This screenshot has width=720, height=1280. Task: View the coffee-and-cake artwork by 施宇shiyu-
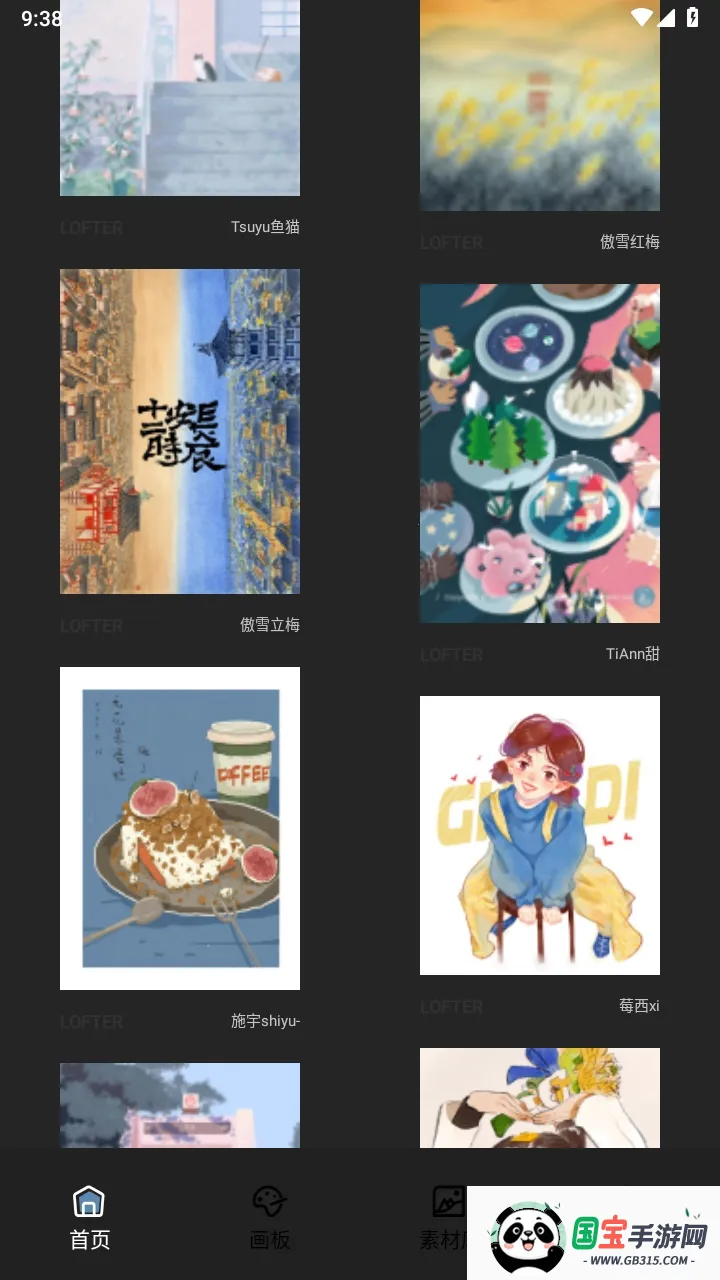[x=180, y=827]
